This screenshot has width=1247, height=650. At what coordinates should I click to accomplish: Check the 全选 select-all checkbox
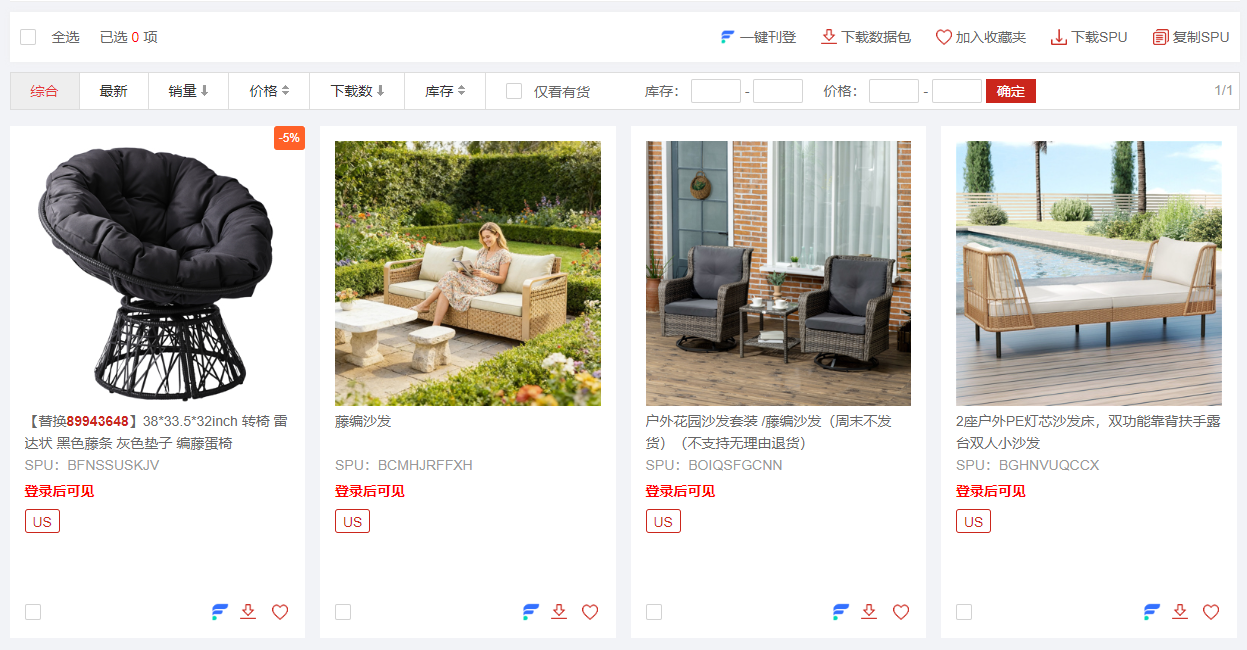28,37
